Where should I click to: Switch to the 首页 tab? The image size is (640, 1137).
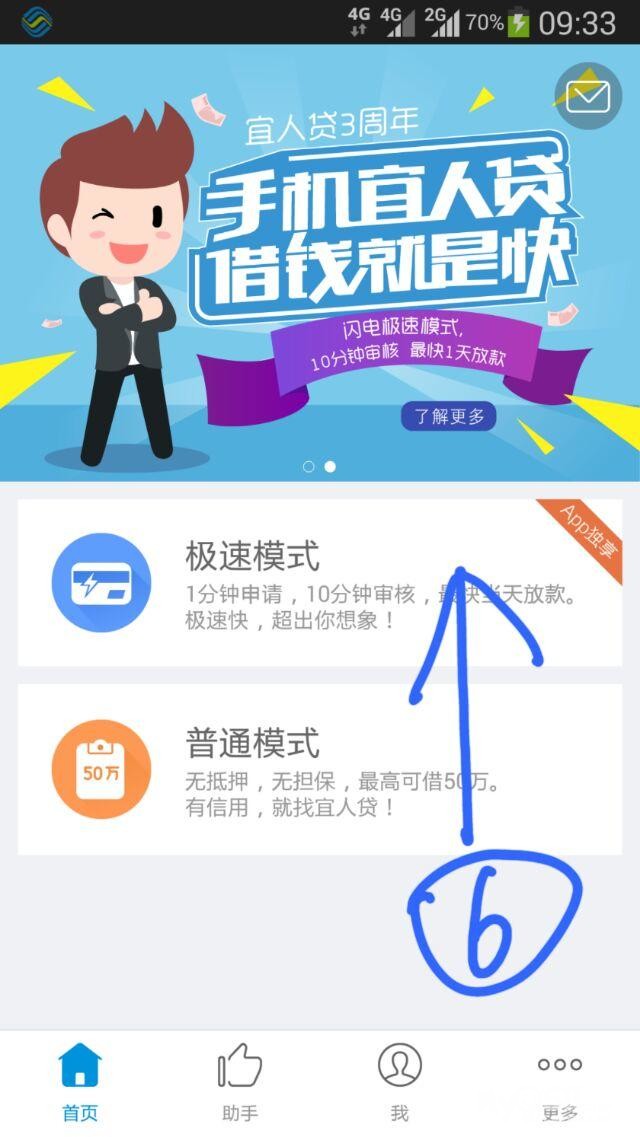[80, 1082]
